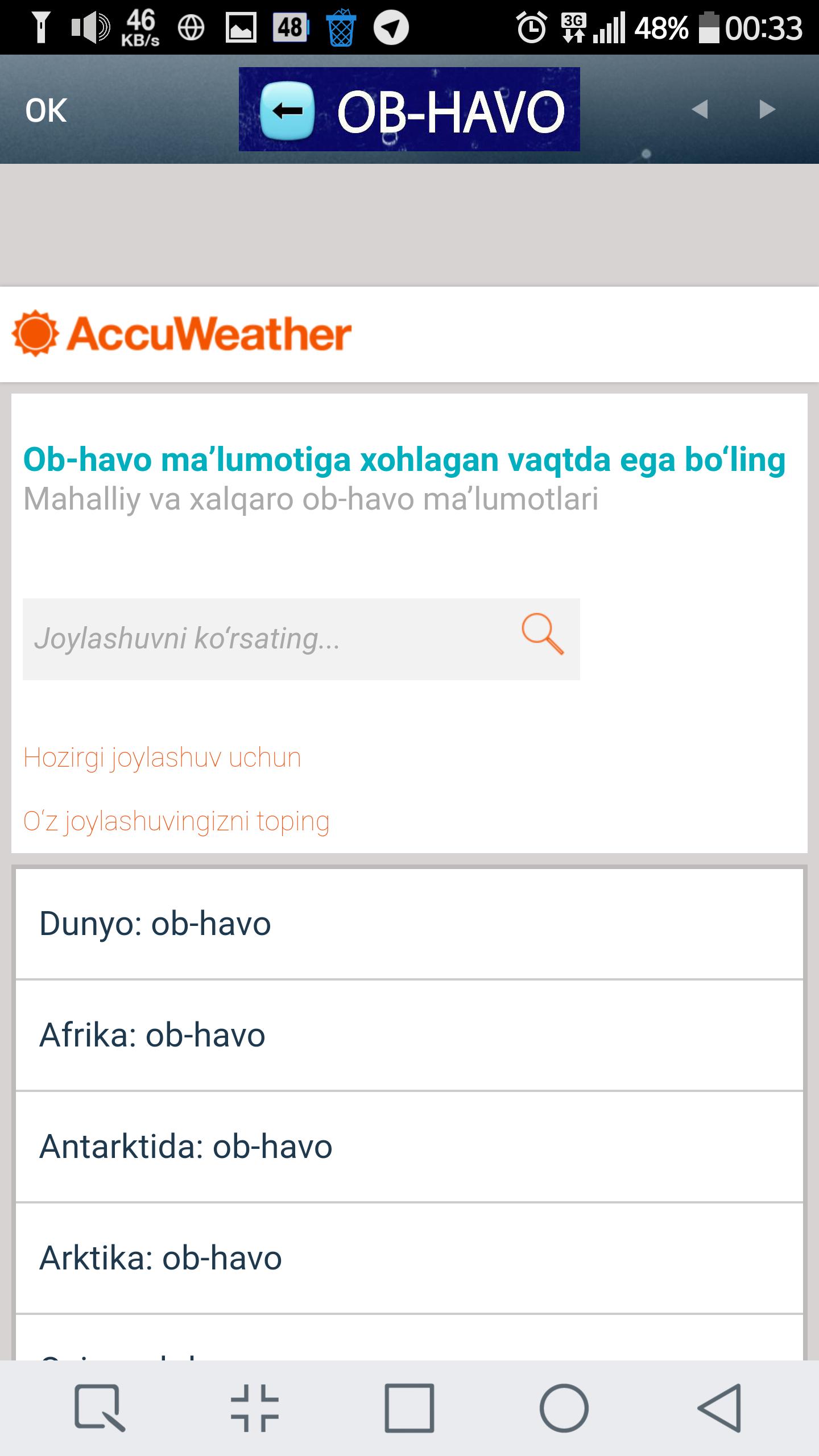Viewport: 819px width, 1456px height.
Task: Tap the back arrow icon beside OB-HAVO title
Action: pyautogui.click(x=288, y=110)
